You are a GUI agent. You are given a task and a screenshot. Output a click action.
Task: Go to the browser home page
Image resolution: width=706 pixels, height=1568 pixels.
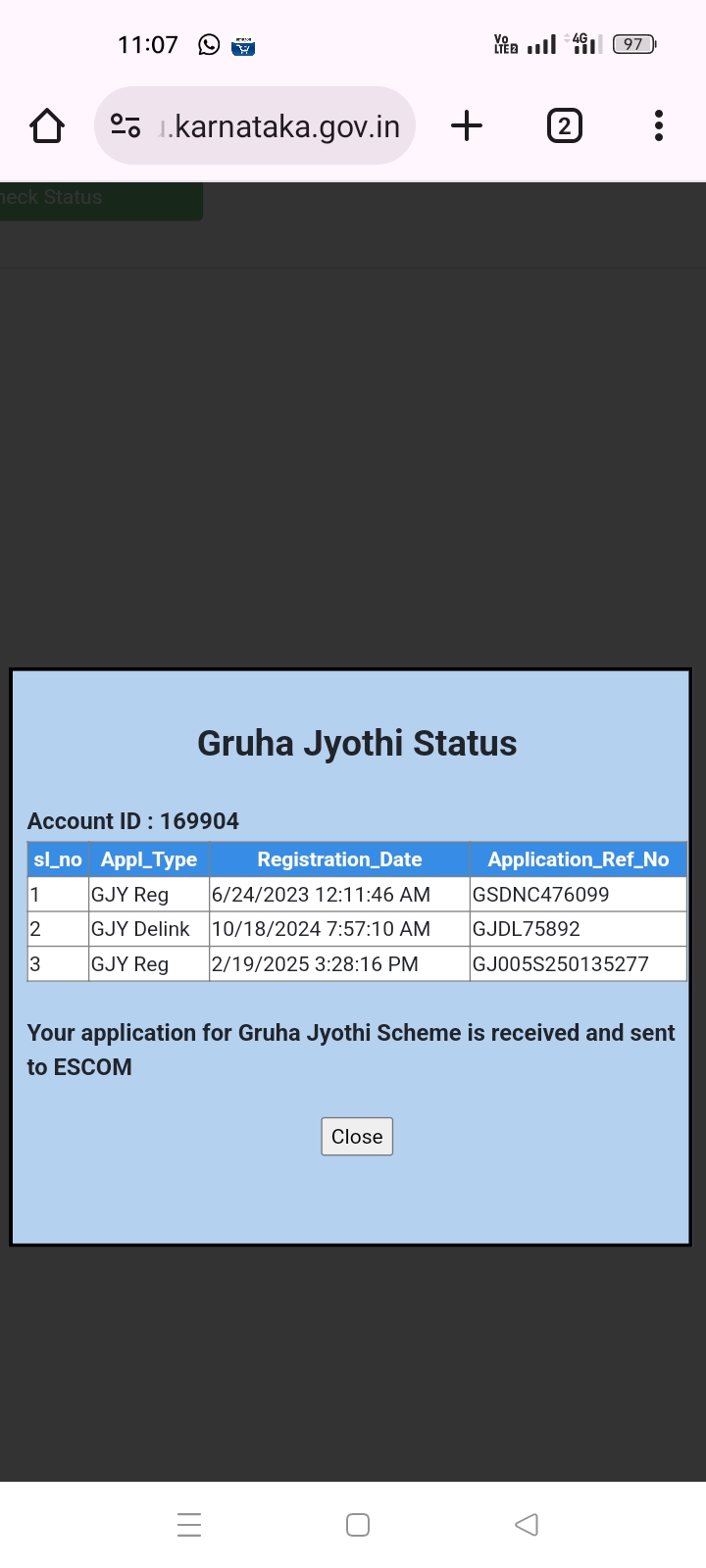pos(47,126)
